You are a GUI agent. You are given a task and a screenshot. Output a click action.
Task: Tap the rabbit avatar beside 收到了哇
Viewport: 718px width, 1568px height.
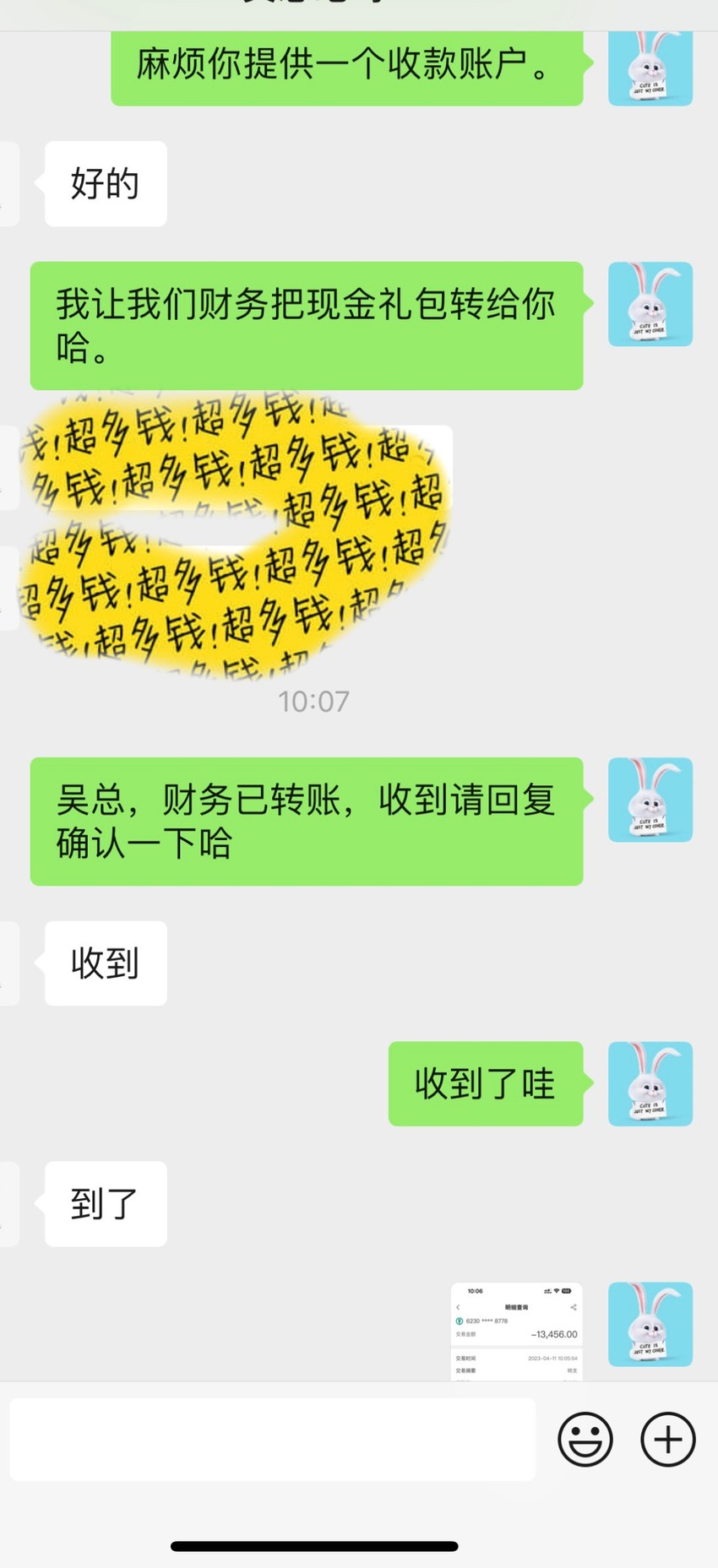tap(650, 1083)
